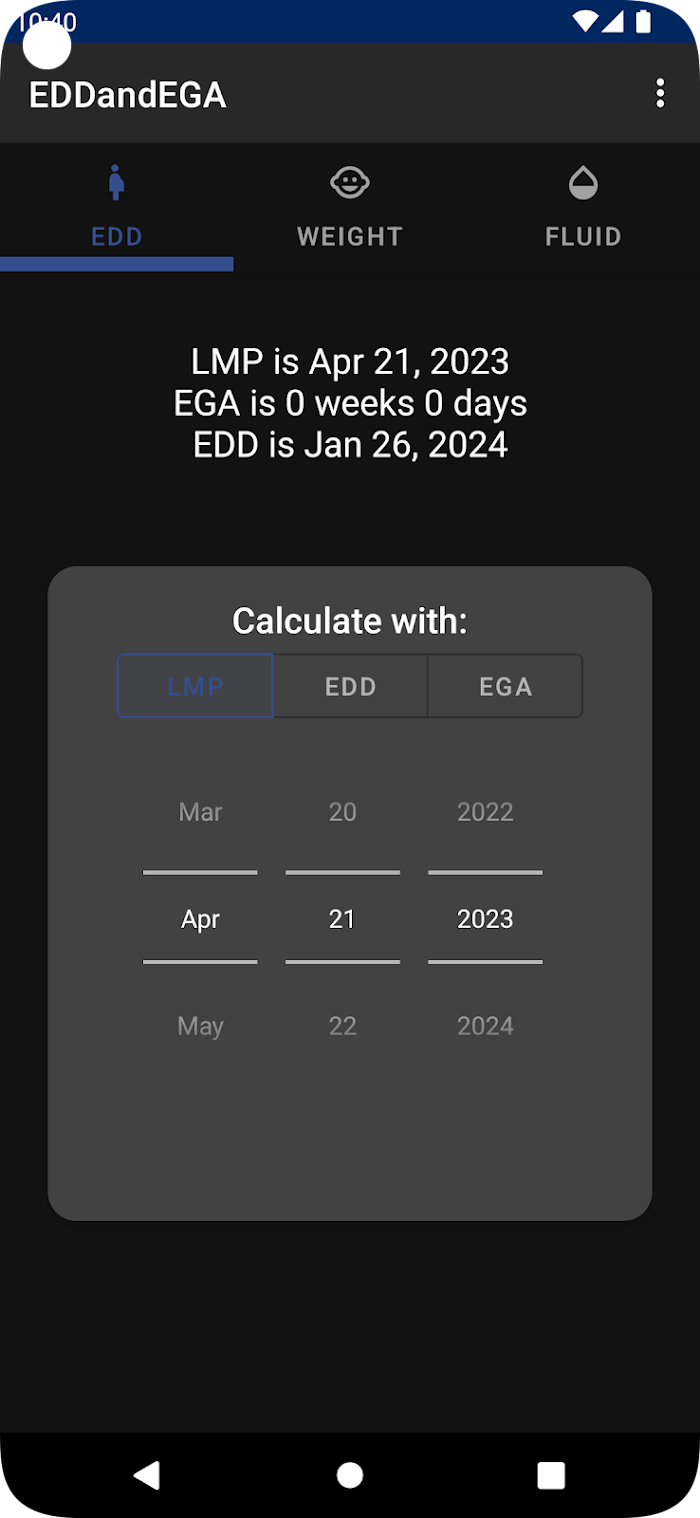The width and height of the screenshot is (700, 1518).
Task: Switch to the Weight tab
Action: coord(350,207)
